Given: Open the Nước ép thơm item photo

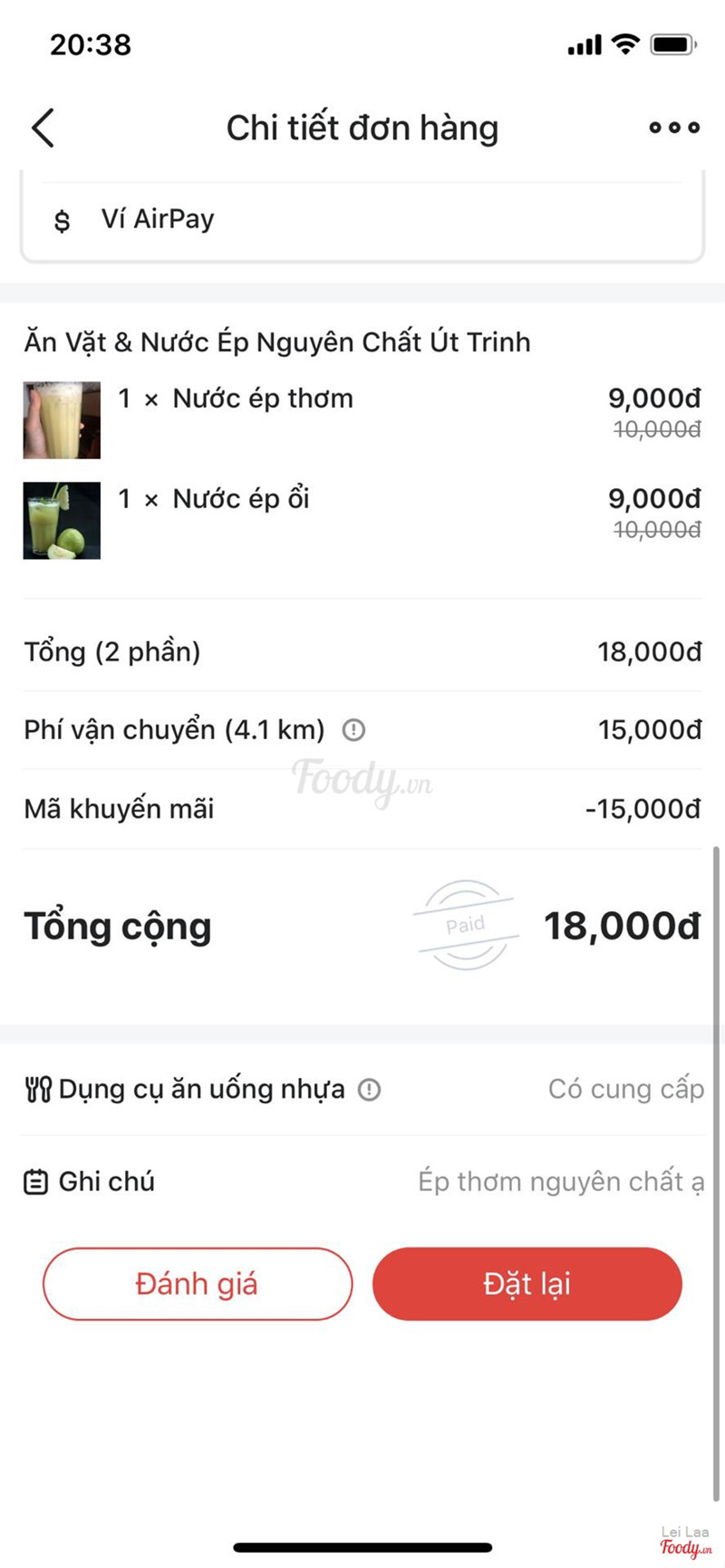Looking at the screenshot, I should [x=62, y=420].
